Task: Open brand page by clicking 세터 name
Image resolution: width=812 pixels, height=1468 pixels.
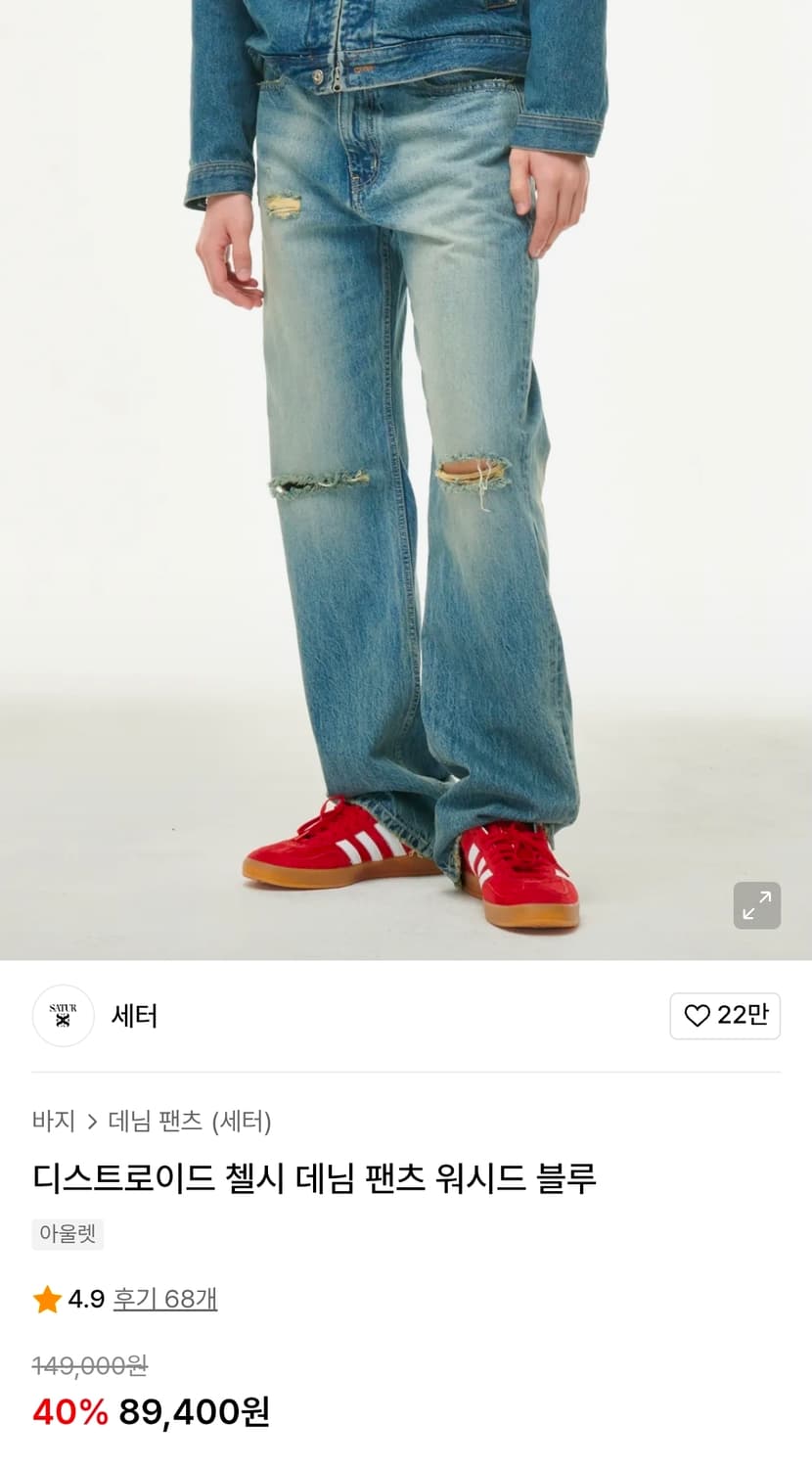Action: 134,1016
